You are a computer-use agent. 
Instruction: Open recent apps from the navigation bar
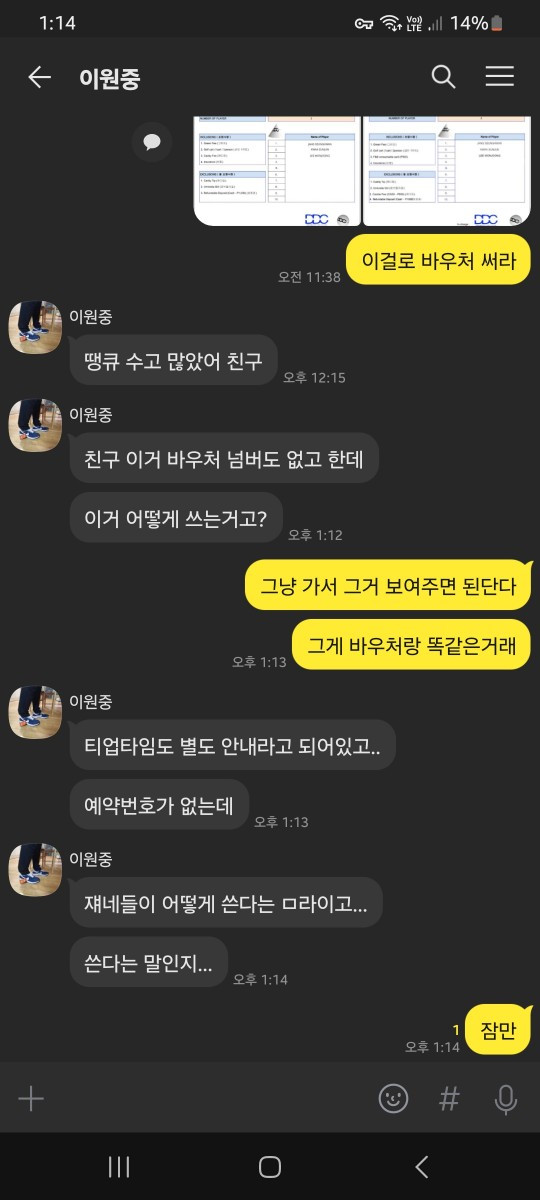(x=119, y=1166)
